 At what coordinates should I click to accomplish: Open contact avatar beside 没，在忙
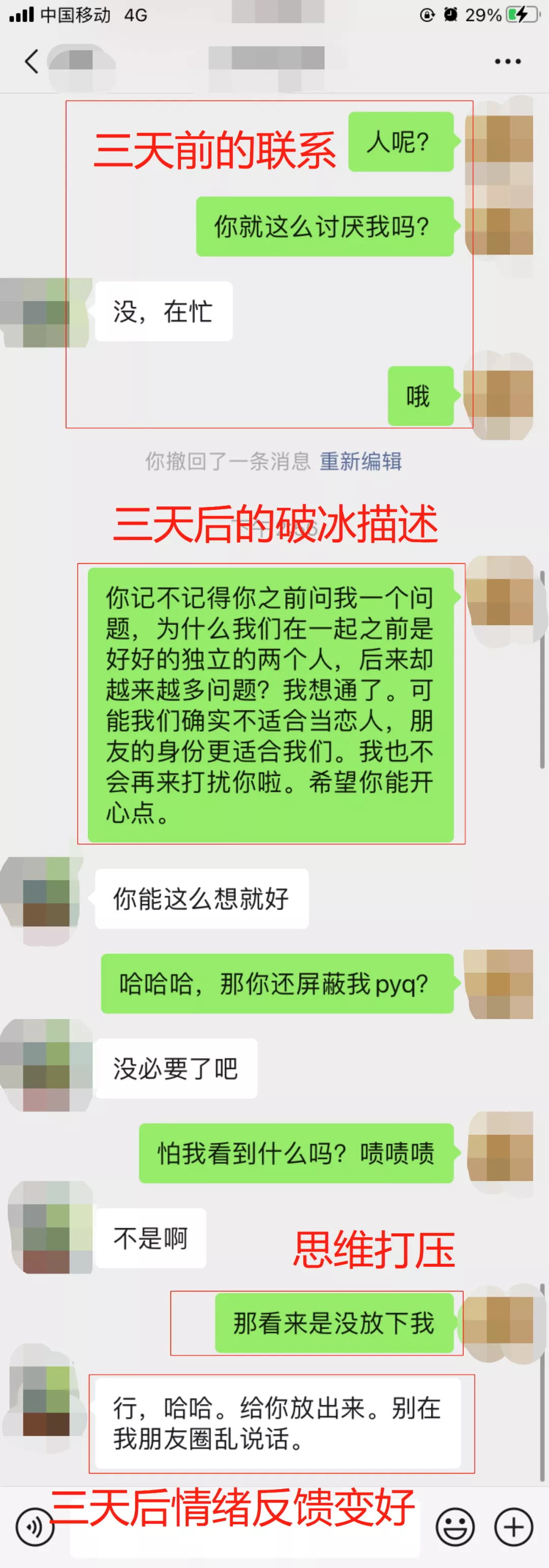coord(46,312)
